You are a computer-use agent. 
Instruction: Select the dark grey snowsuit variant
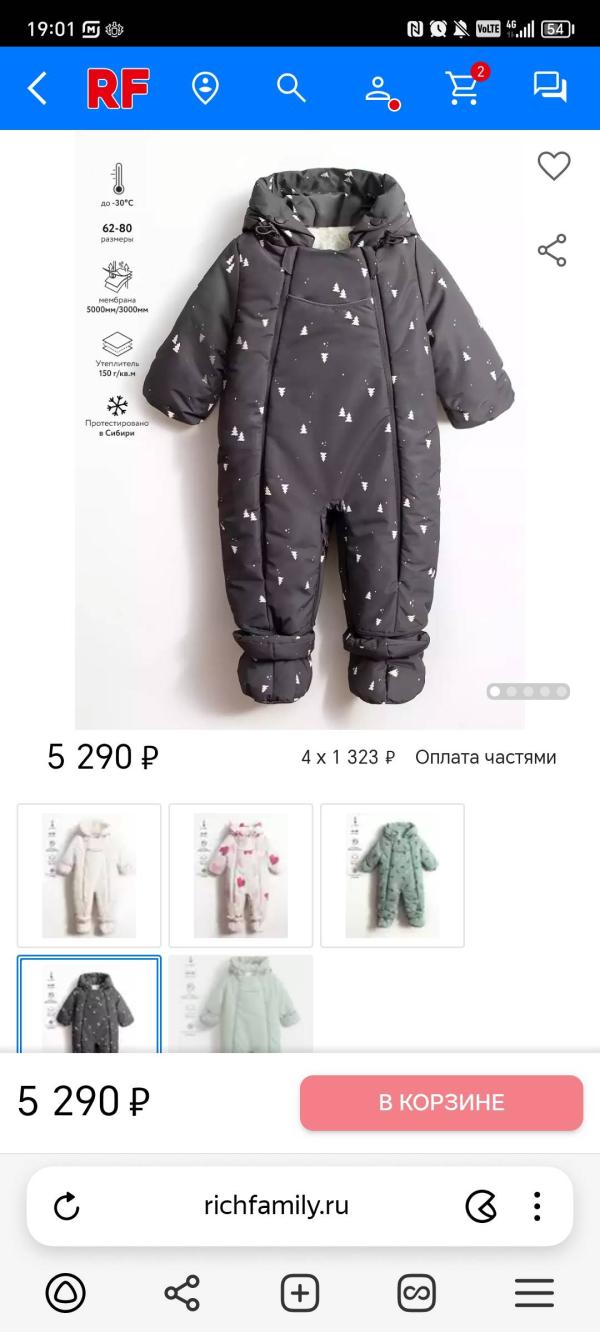89,1004
